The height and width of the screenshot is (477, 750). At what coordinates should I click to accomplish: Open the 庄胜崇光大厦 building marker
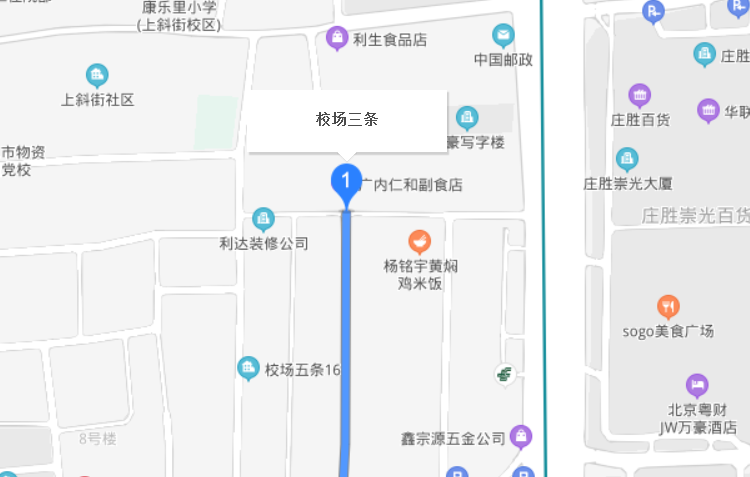click(x=627, y=159)
